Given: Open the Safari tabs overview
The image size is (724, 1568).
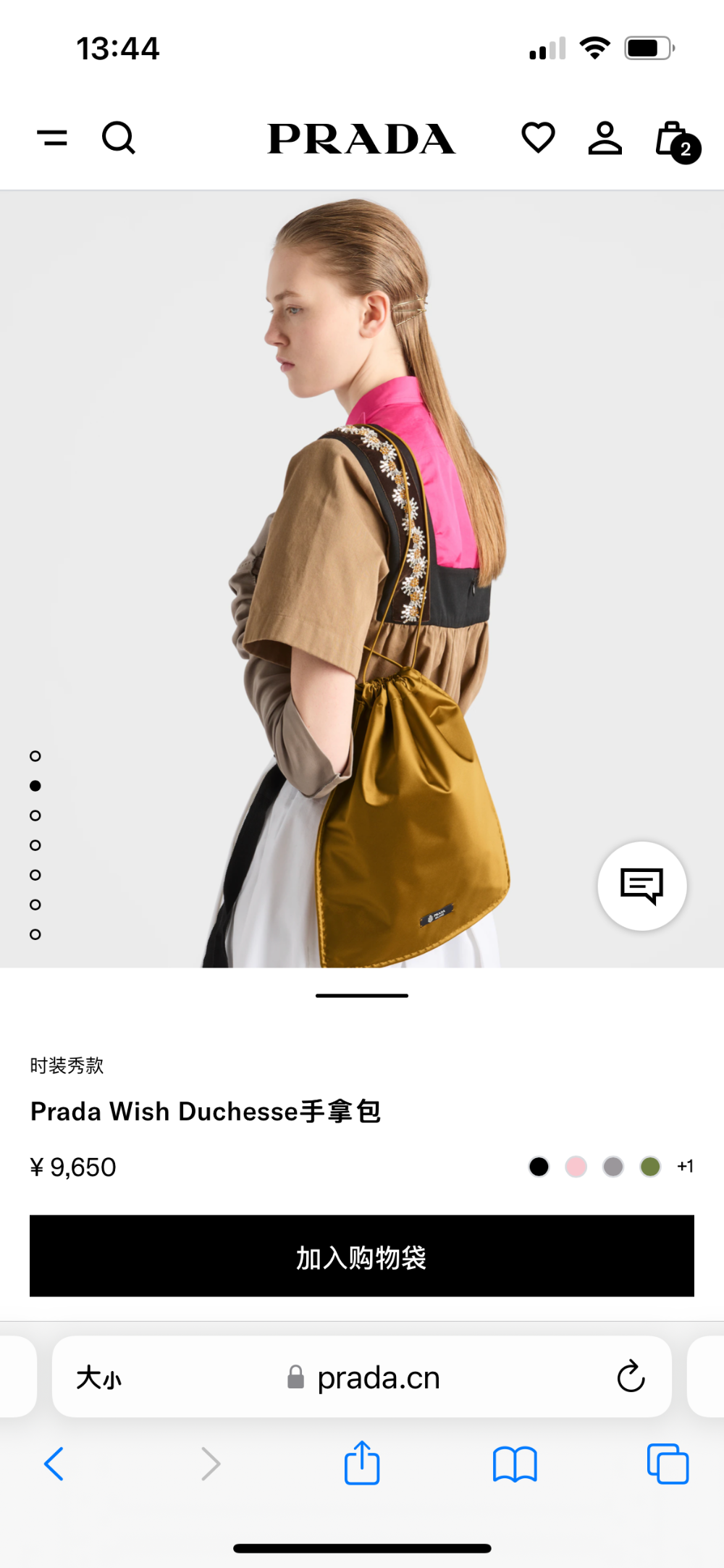Looking at the screenshot, I should point(668,1464).
